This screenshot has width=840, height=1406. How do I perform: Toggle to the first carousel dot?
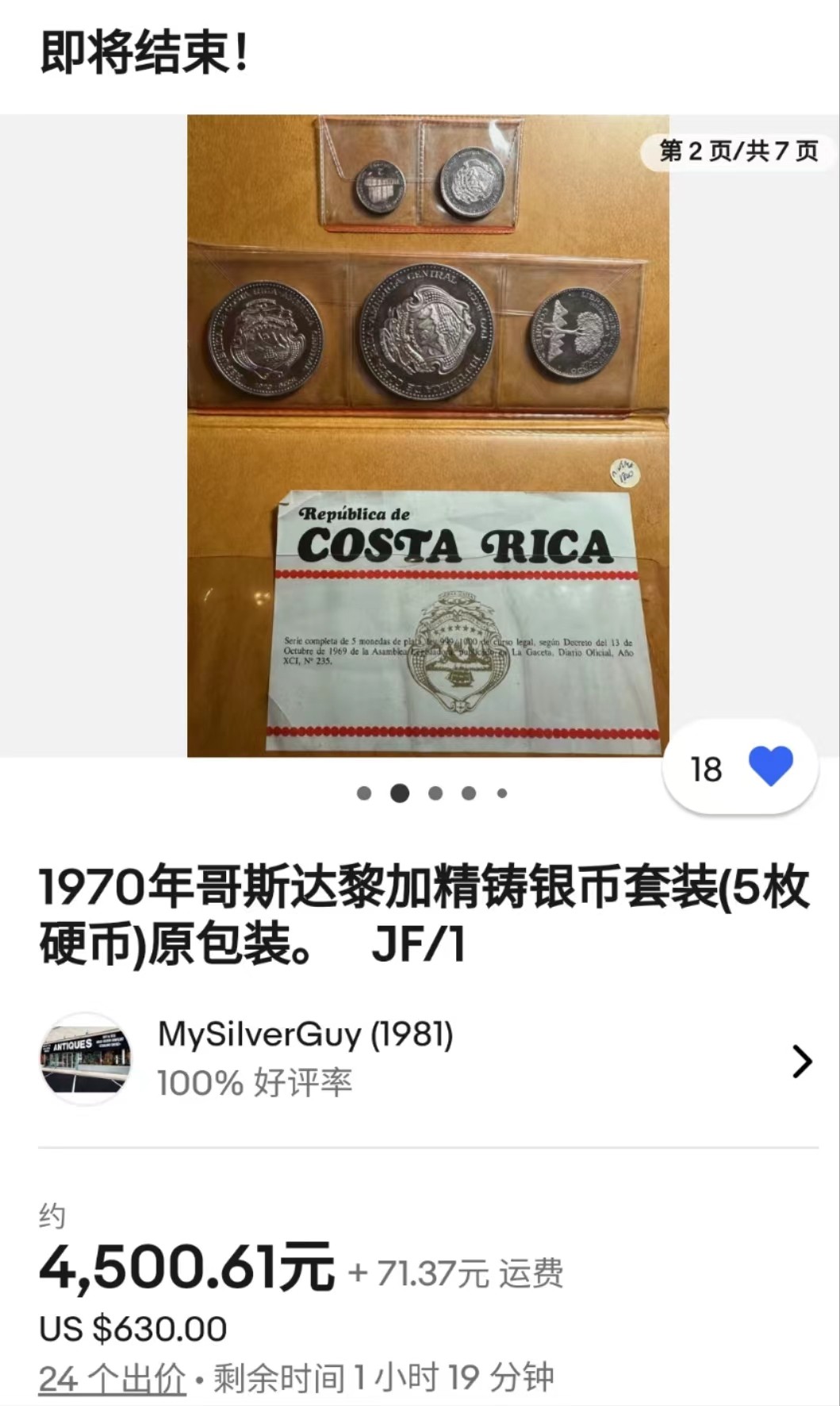click(366, 791)
